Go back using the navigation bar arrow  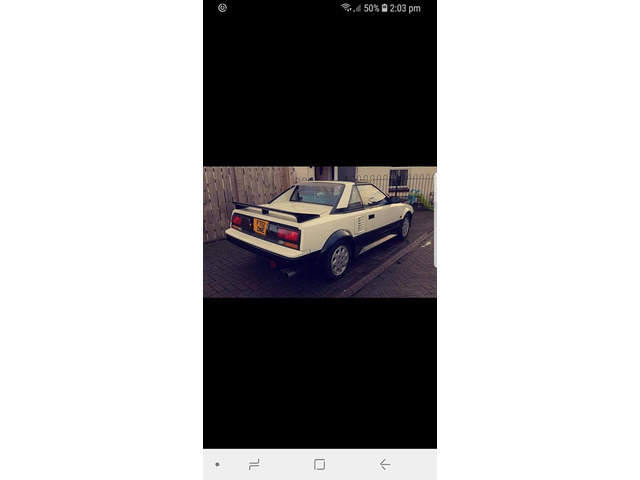[385, 464]
